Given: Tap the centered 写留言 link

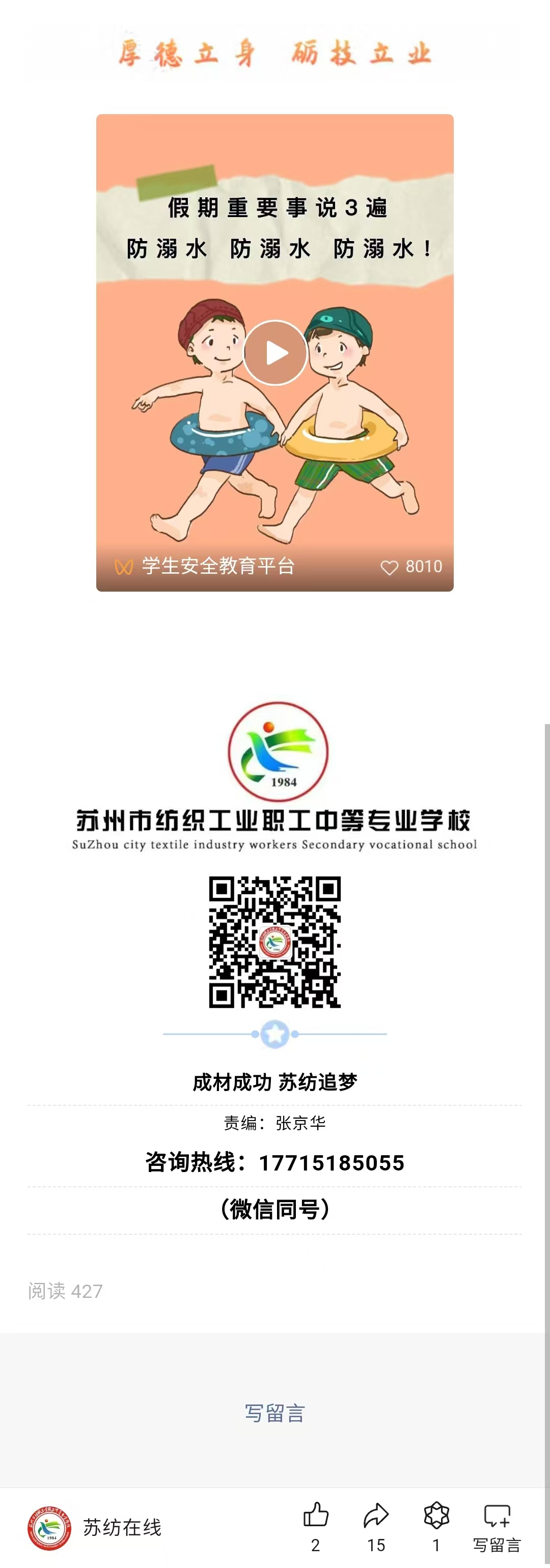Looking at the screenshot, I should (x=274, y=1413).
